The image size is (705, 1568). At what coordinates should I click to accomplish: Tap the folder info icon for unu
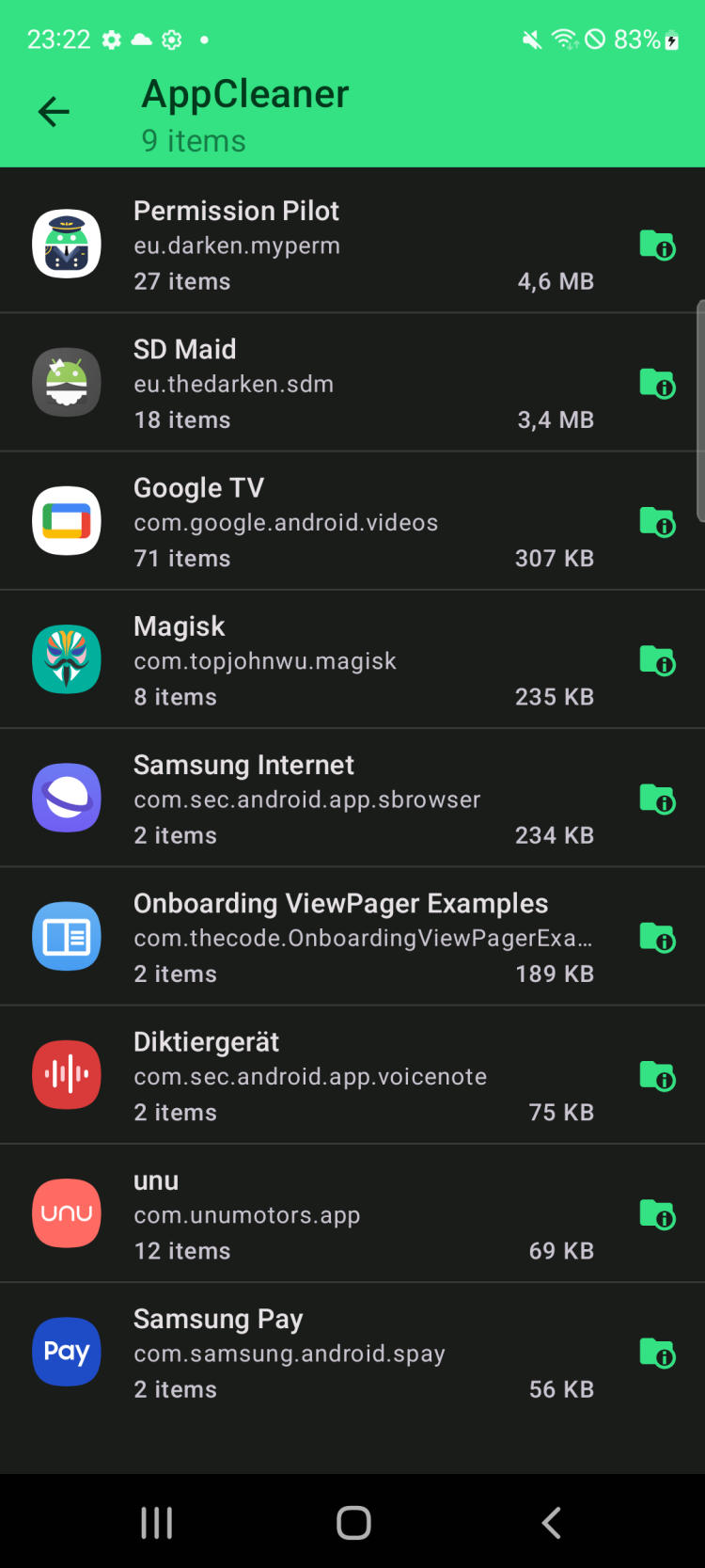[657, 1214]
